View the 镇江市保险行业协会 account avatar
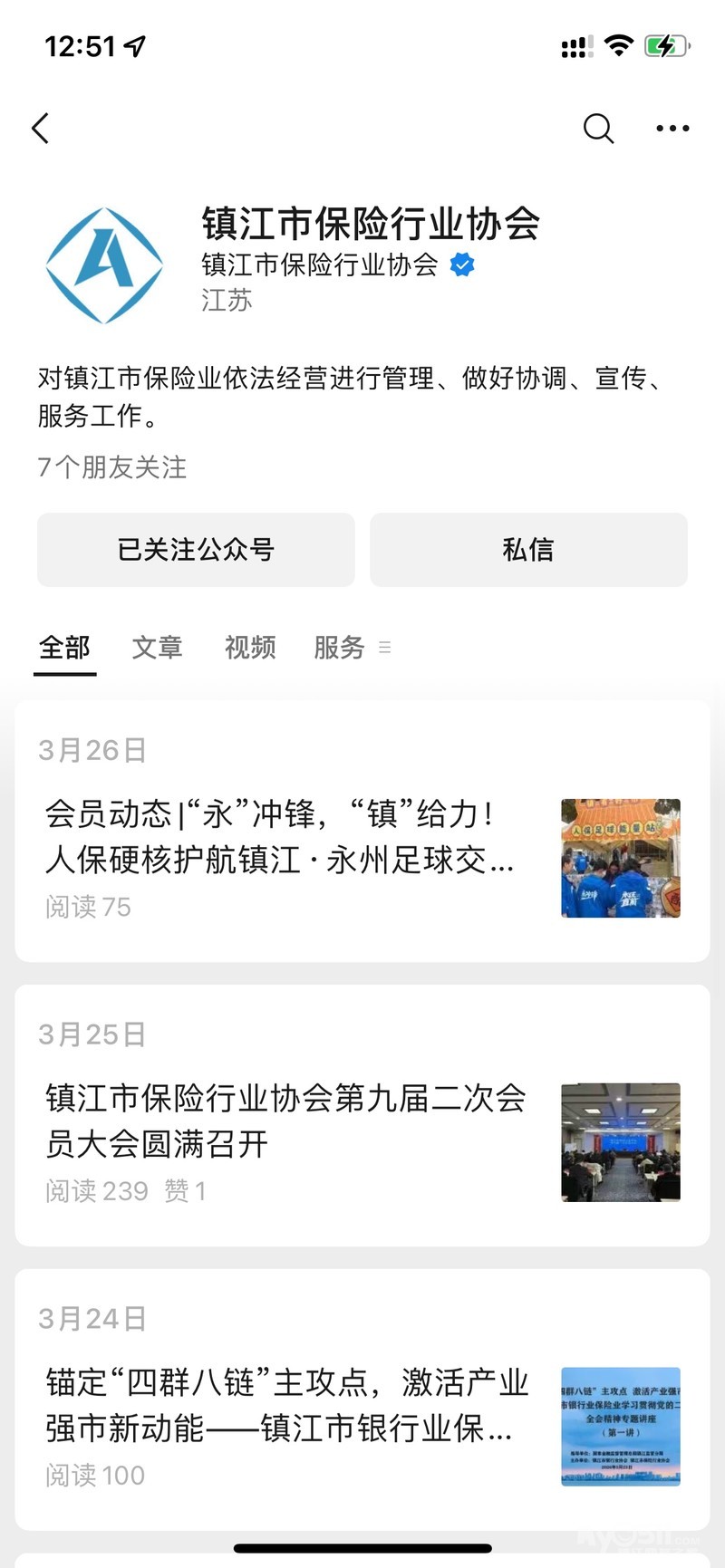The width and height of the screenshot is (725, 1568). coord(104,265)
